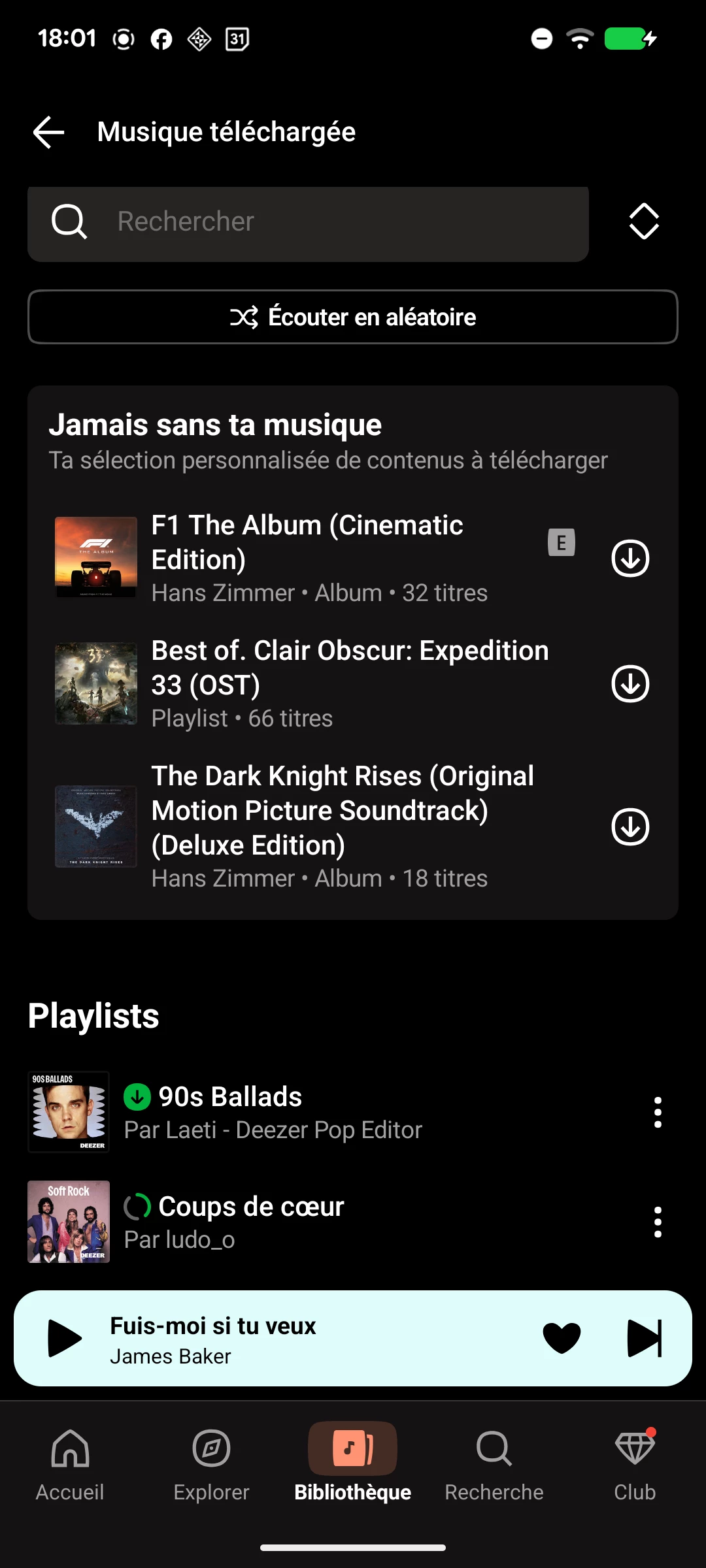Start Écouter en aléatoire shuffle
The width and height of the screenshot is (706, 1568).
[353, 317]
